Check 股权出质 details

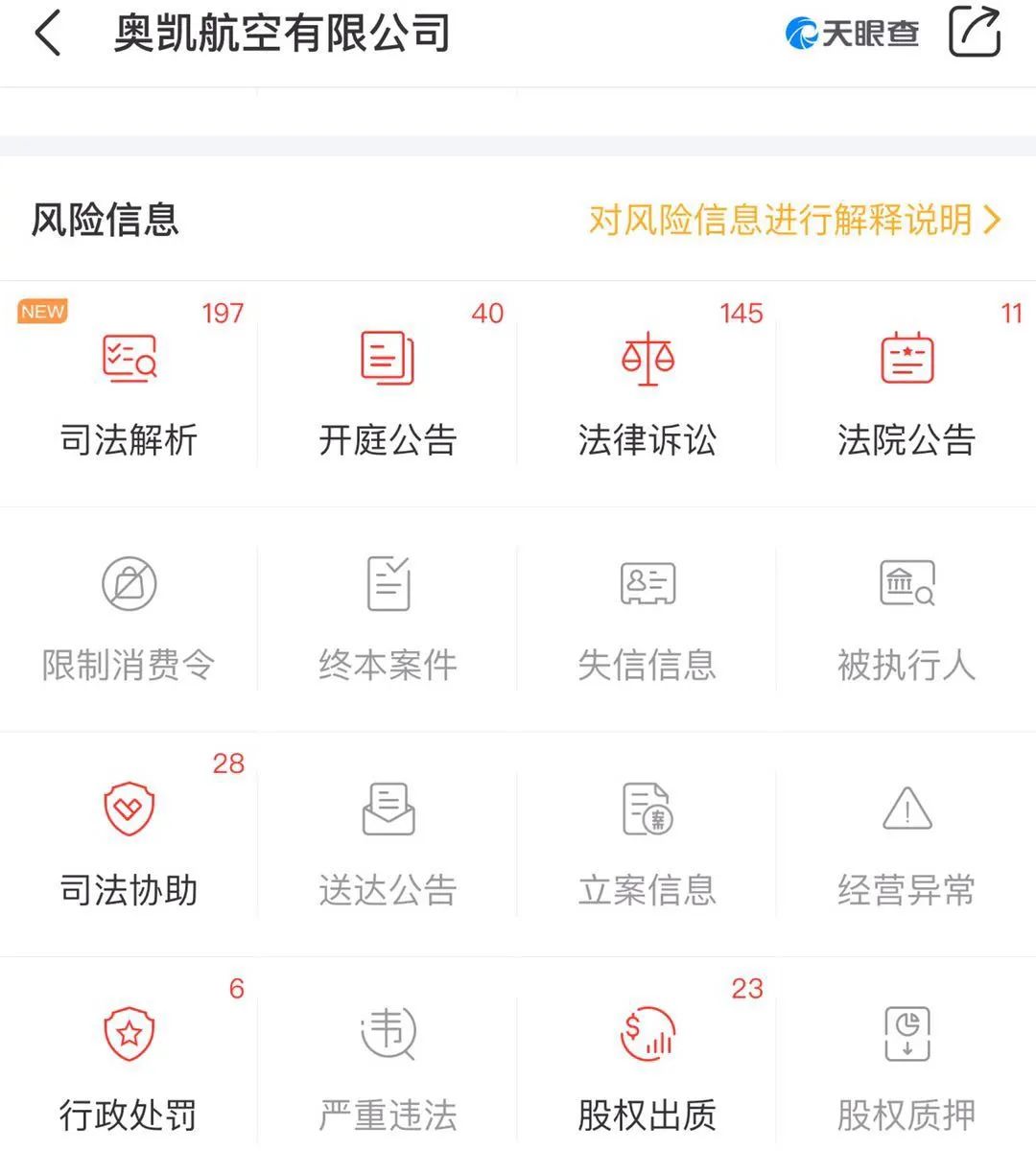click(647, 1068)
